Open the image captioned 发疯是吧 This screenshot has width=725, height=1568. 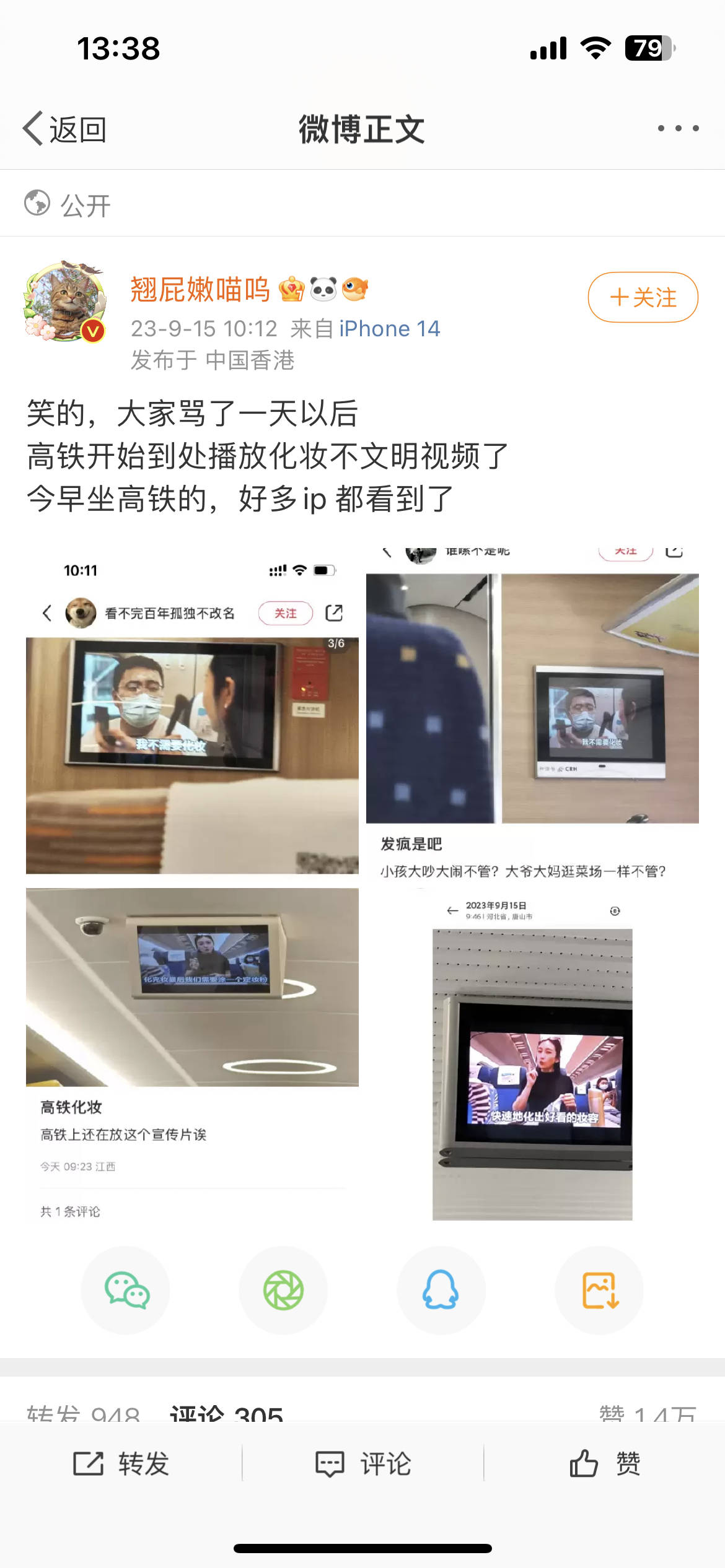pos(532,712)
